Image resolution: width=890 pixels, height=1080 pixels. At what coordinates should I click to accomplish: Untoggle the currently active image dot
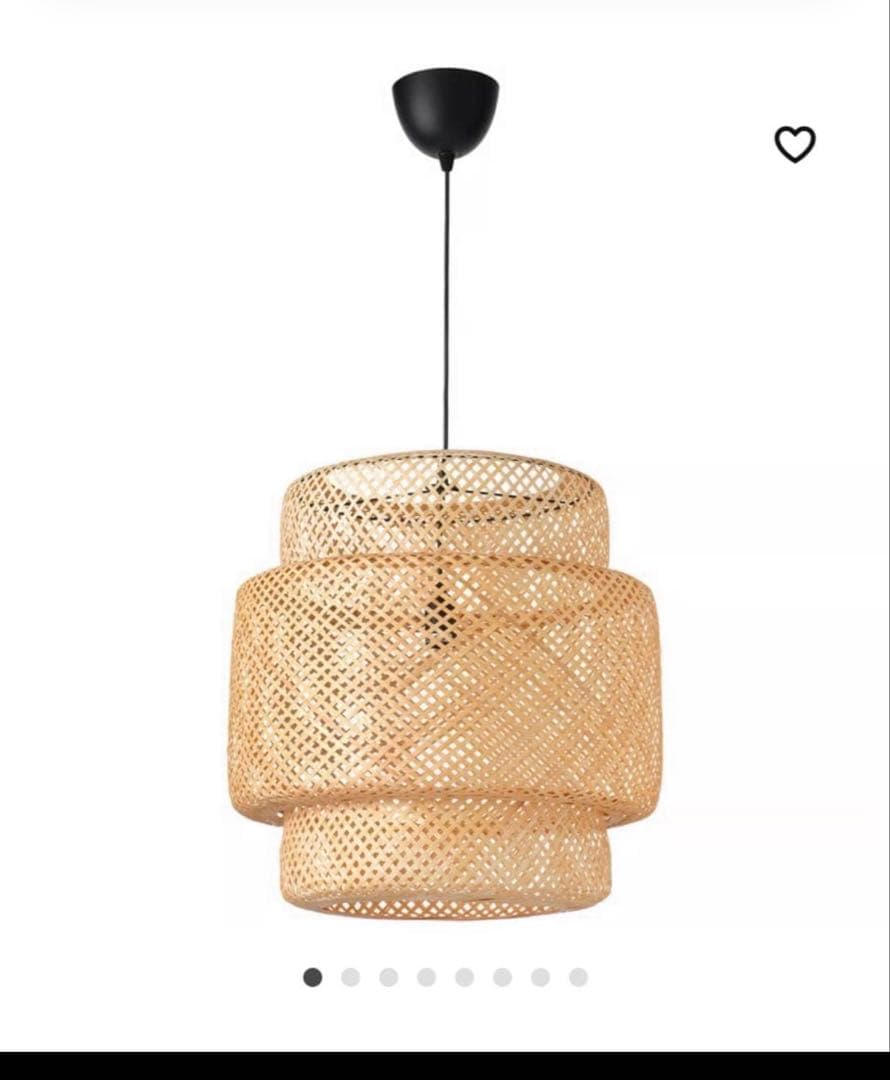(313, 976)
